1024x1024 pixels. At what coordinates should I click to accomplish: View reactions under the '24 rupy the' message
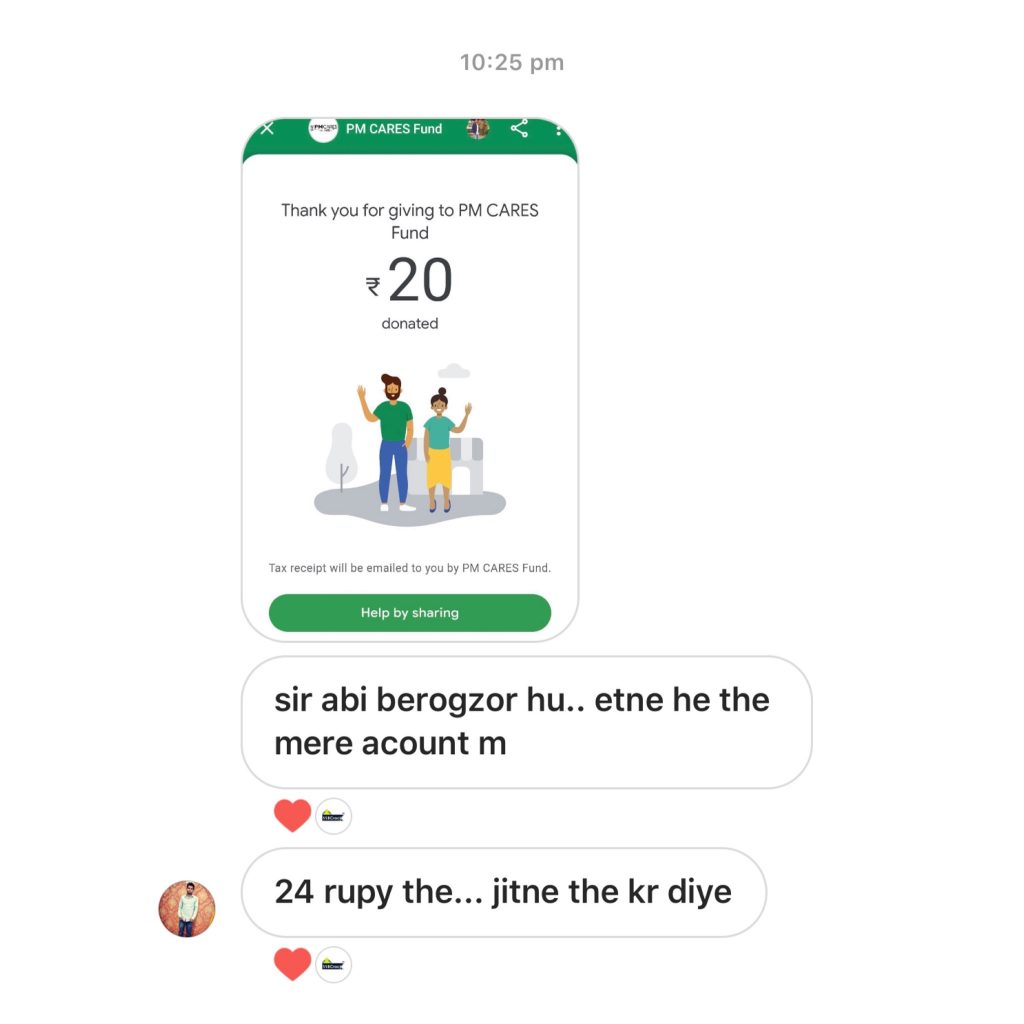click(x=312, y=964)
